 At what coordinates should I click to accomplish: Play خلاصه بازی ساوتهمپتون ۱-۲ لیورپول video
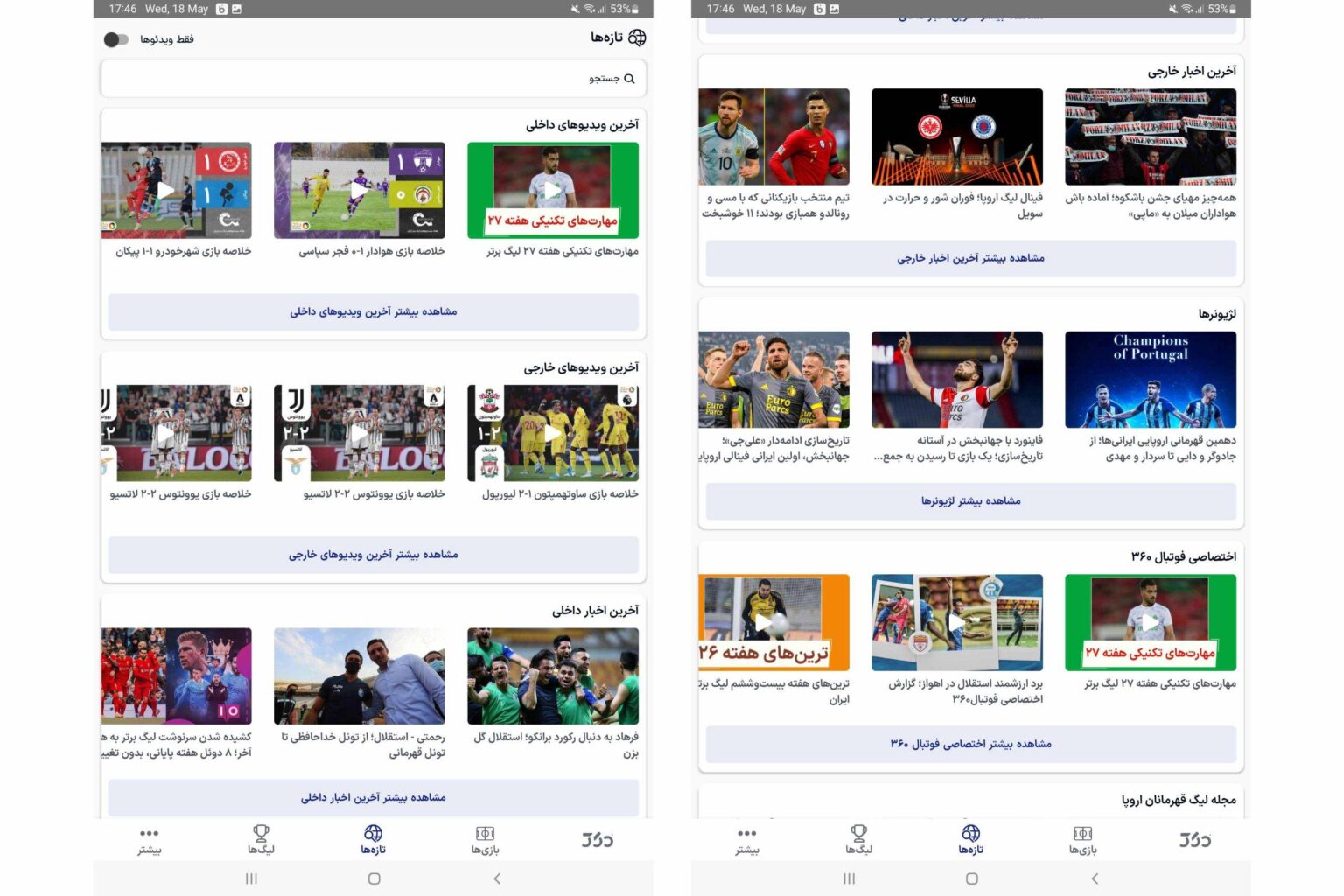[x=553, y=433]
